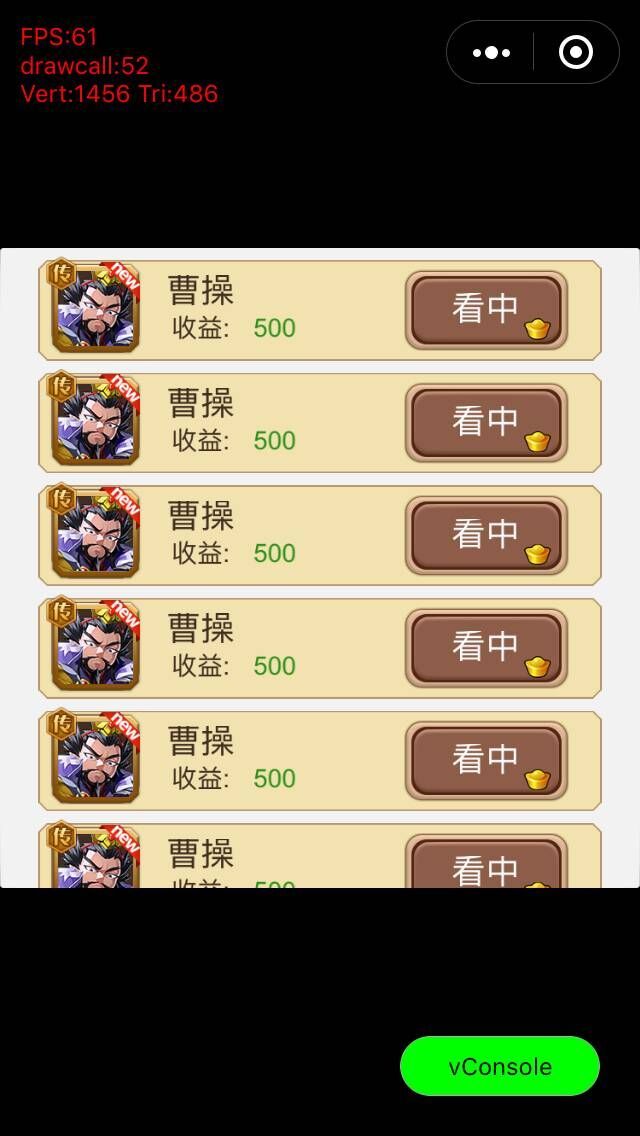This screenshot has width=640, height=1136.
Task: Open the vConsole debug panel
Action: (x=500, y=1066)
